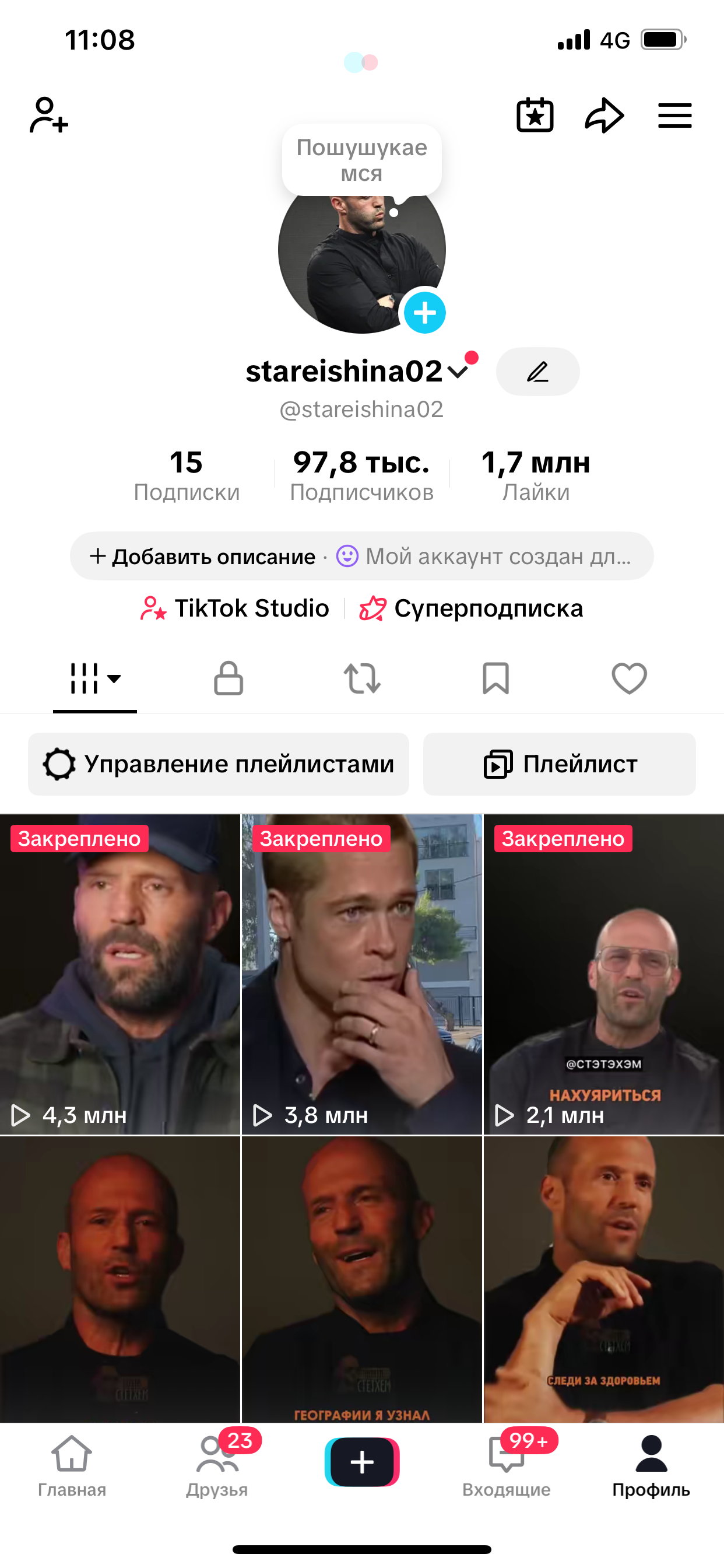Share the profile via the arrow icon
The image size is (724, 1568).
(x=604, y=114)
